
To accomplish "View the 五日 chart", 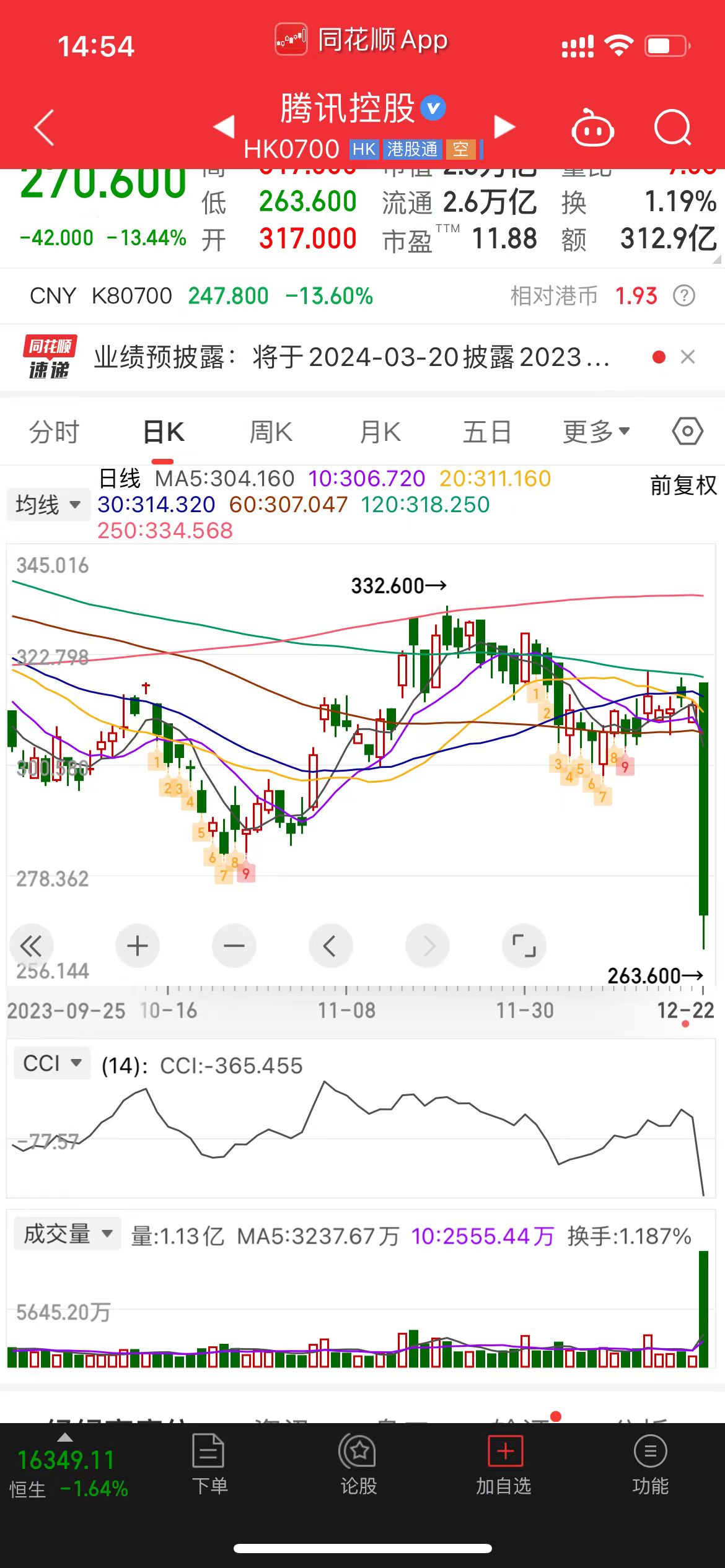I will [487, 432].
